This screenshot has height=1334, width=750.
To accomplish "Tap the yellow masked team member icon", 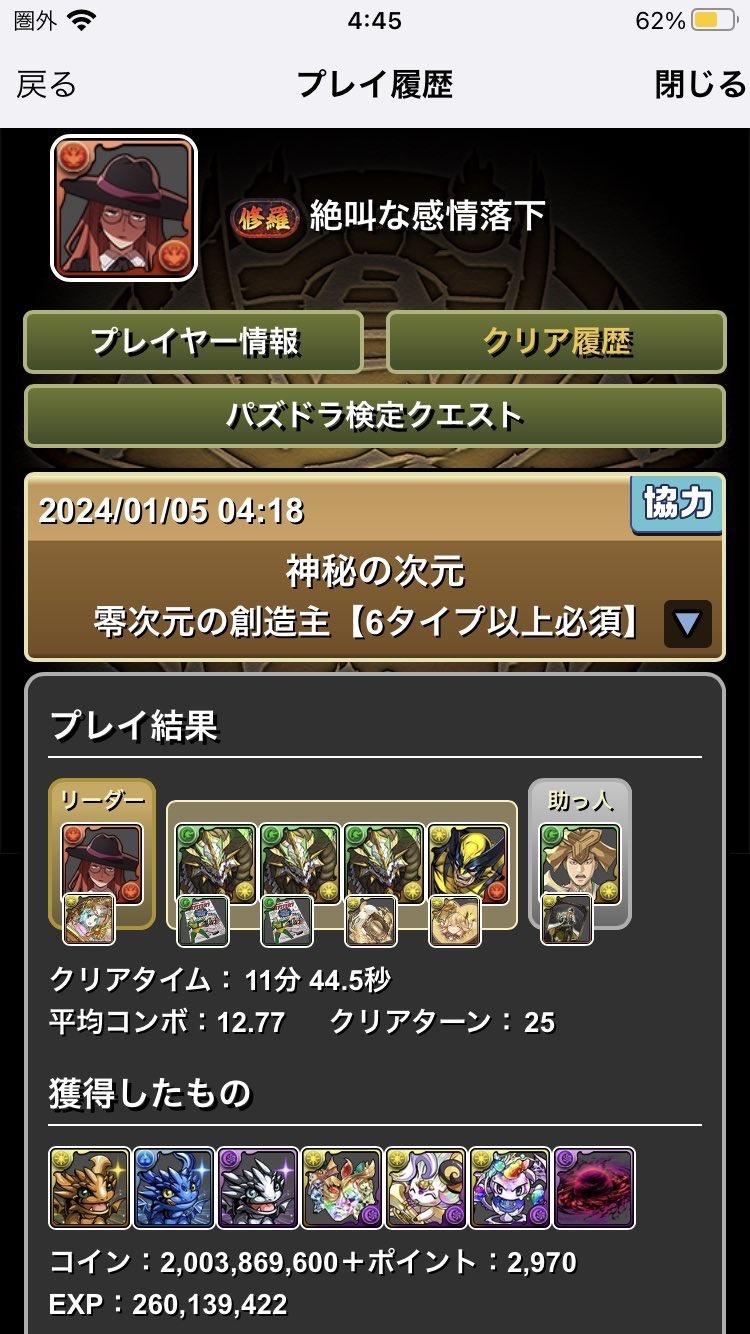I will (468, 862).
